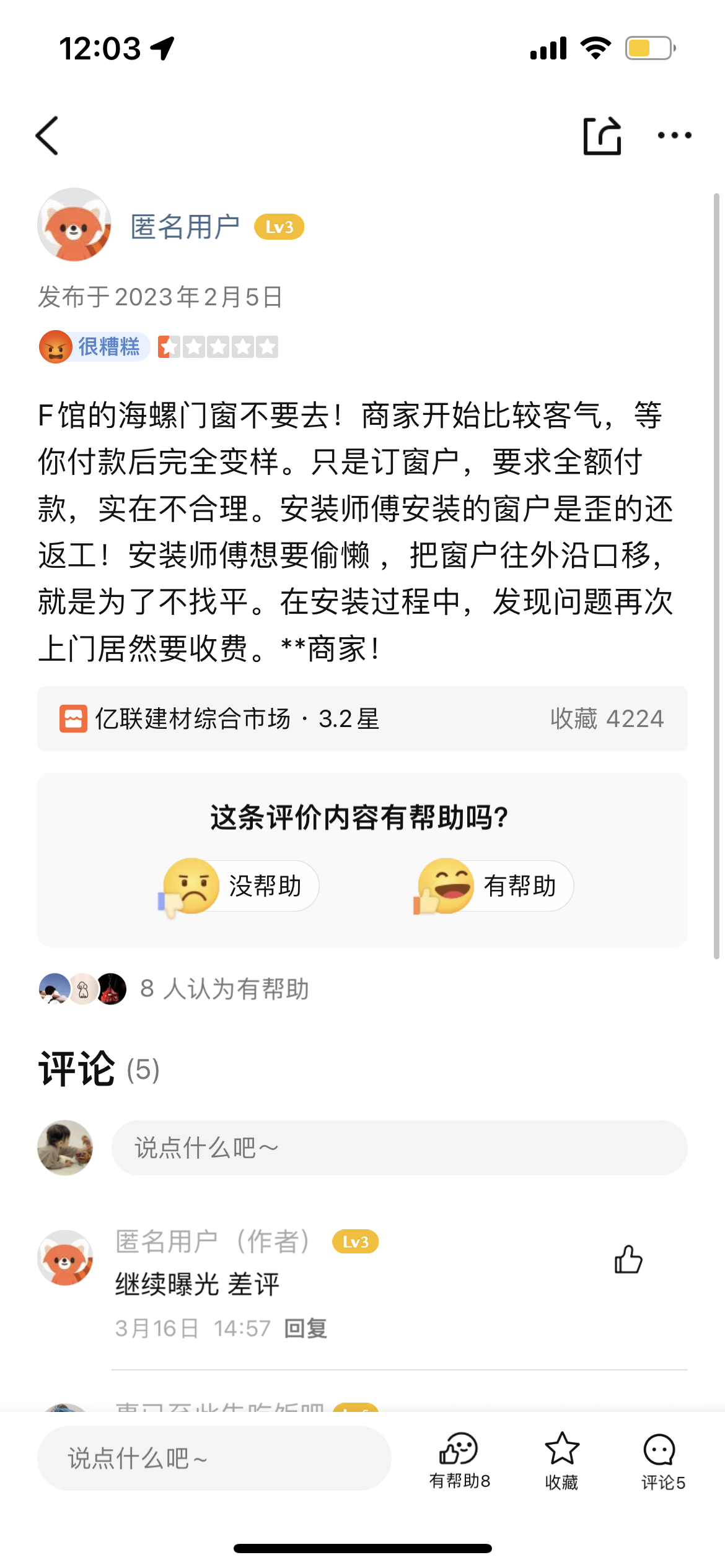Screen dimensions: 725x1568
Task: Tap 有帮助8 in the bottom bar
Action: click(x=459, y=1460)
